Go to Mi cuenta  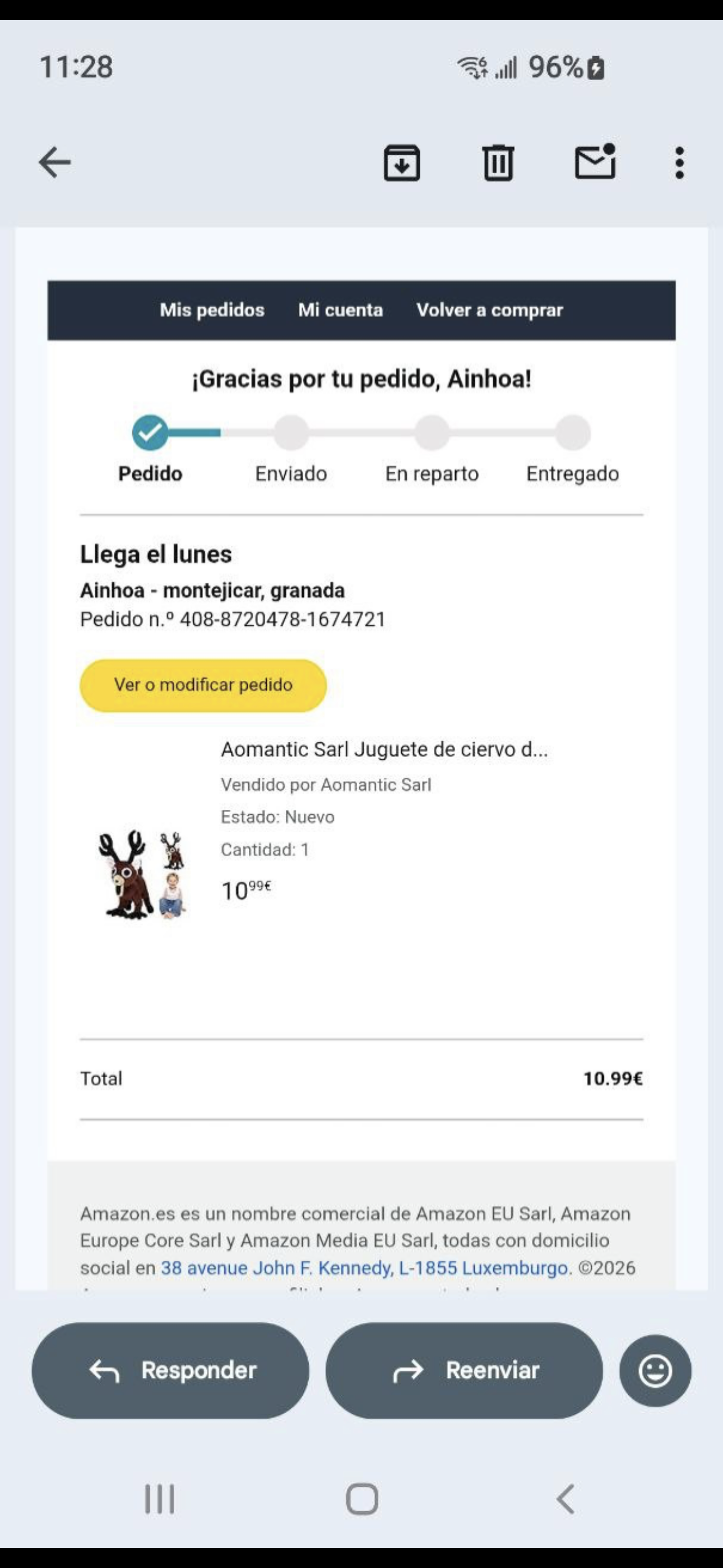[340, 311]
